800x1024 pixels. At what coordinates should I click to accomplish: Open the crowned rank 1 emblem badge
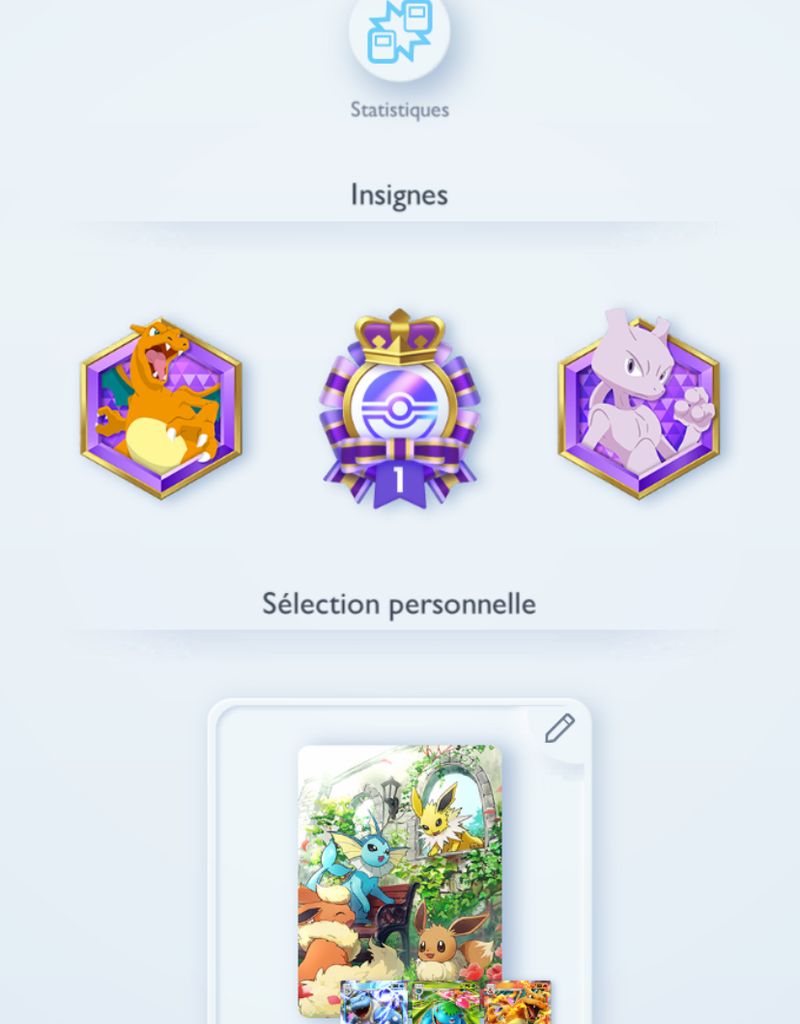[x=399, y=409]
